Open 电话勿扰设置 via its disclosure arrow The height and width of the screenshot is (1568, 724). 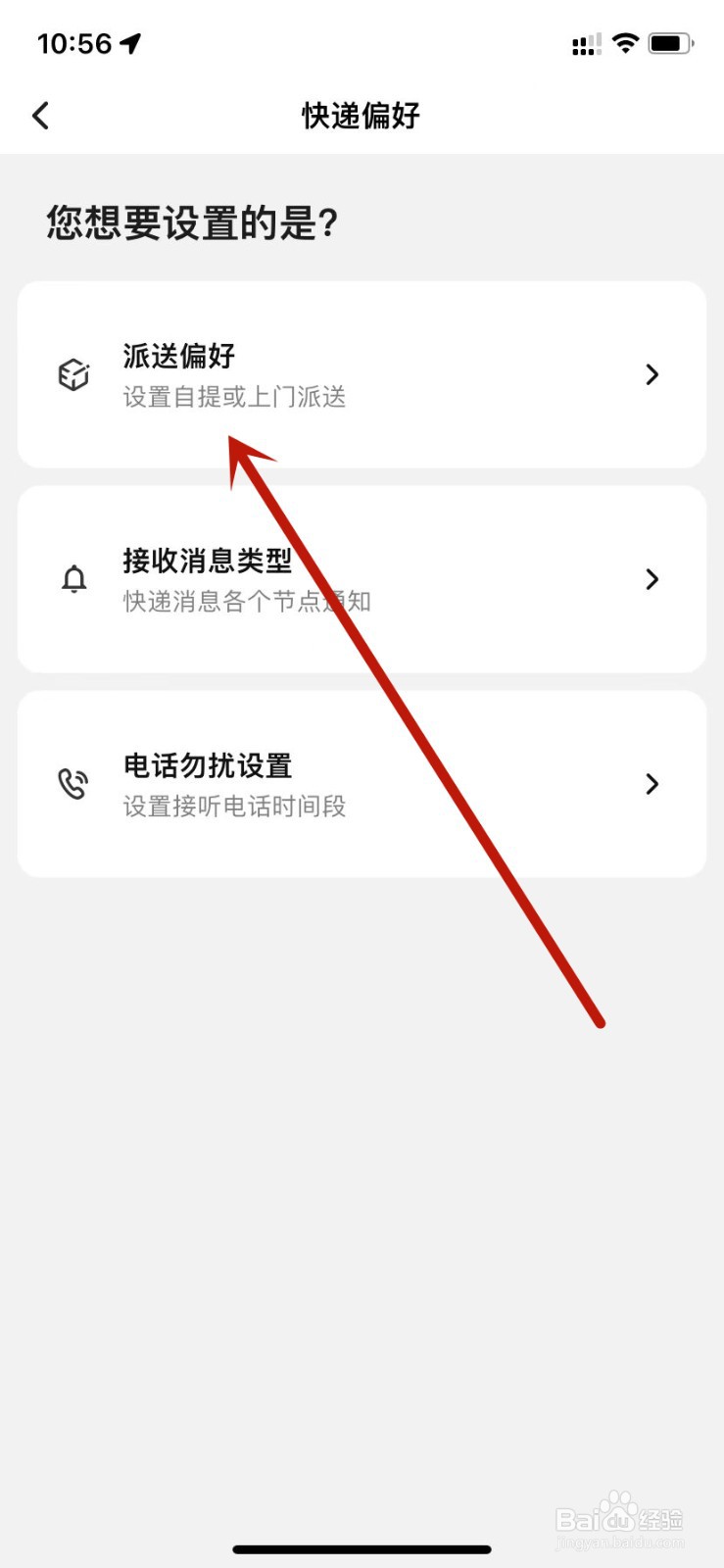[x=652, y=783]
